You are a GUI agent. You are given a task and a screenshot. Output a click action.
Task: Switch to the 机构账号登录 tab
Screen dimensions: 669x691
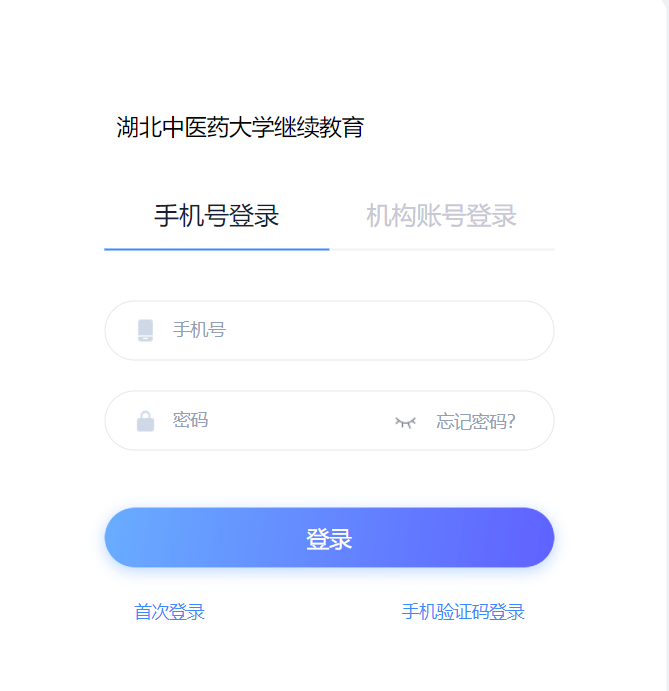click(x=441, y=215)
